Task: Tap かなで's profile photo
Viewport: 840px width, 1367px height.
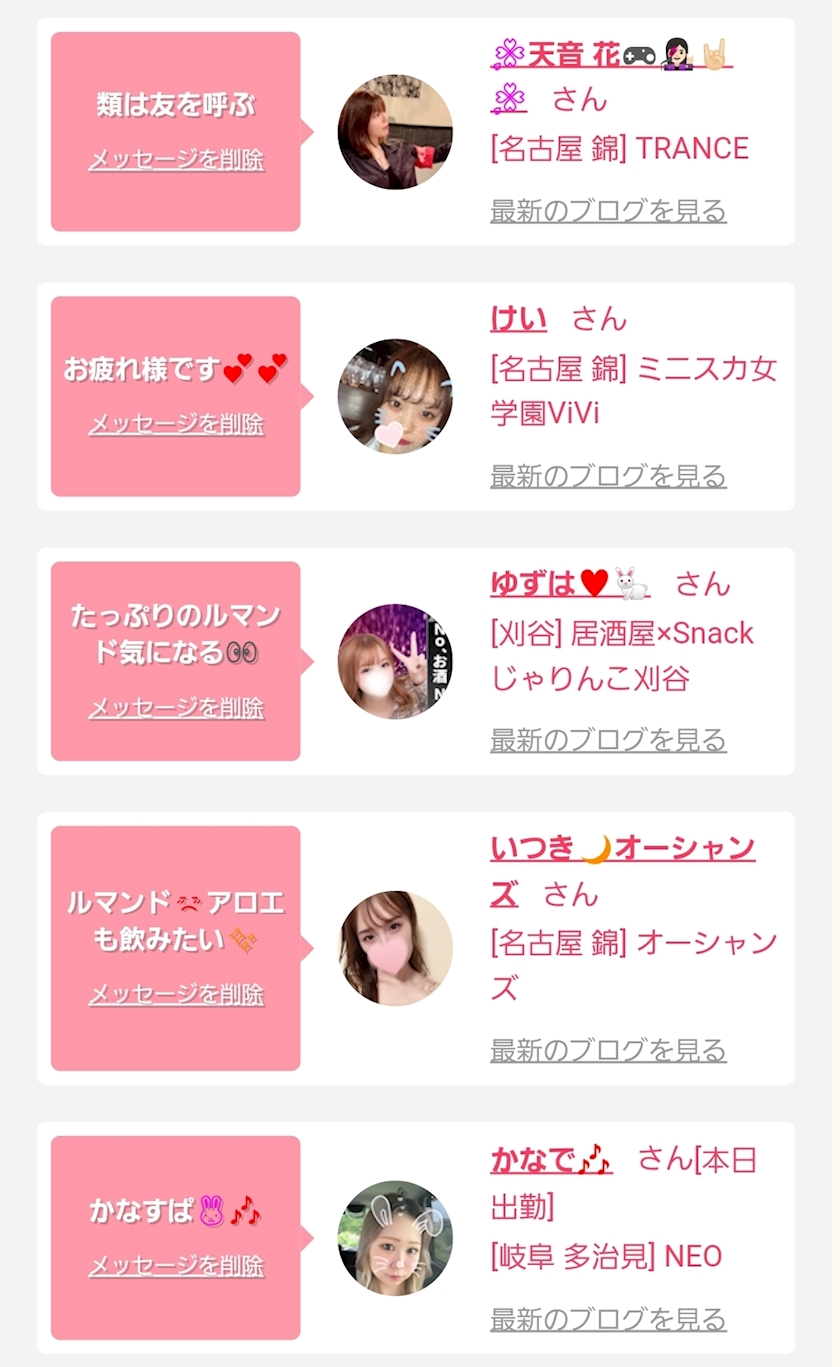Action: (x=395, y=1238)
